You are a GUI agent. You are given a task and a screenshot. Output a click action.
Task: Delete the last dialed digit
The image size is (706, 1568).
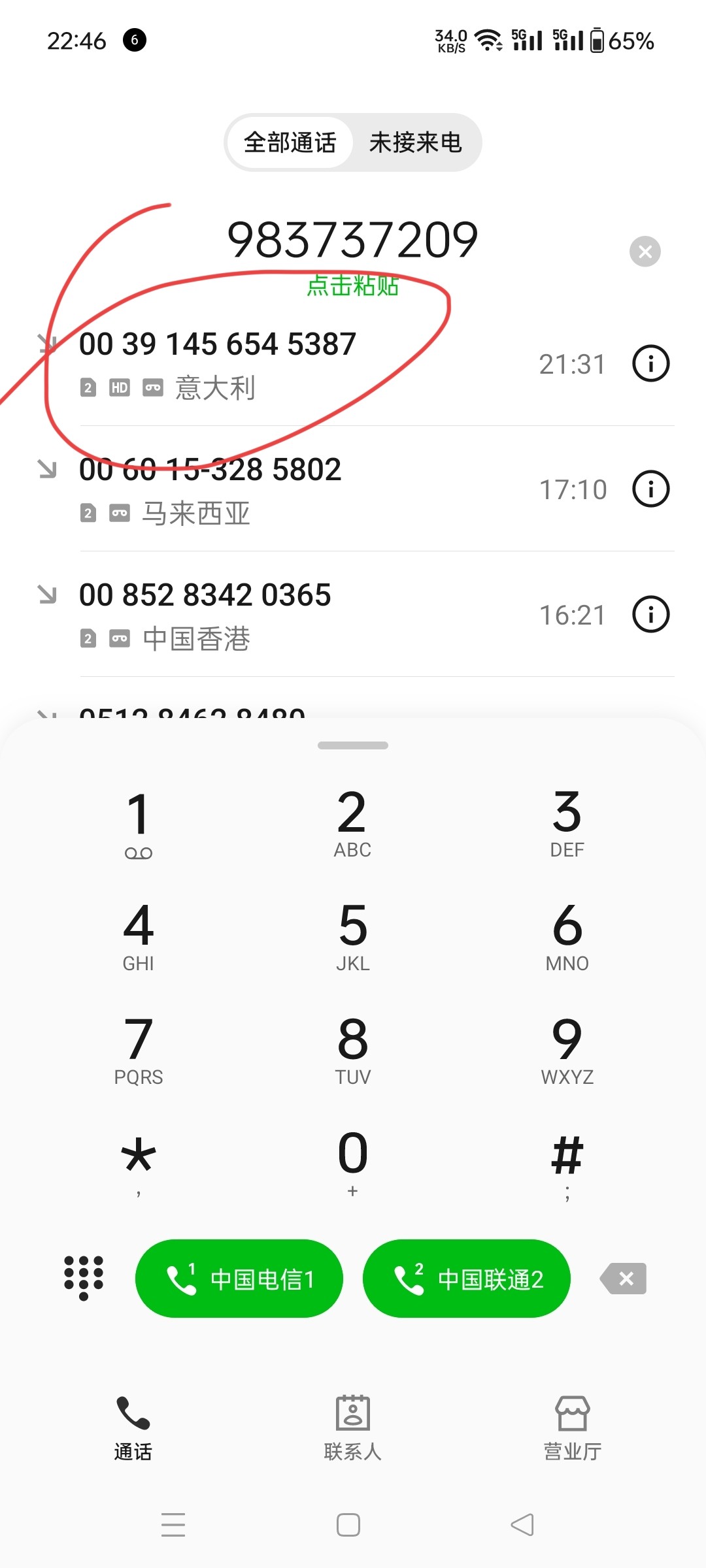coord(623,1279)
